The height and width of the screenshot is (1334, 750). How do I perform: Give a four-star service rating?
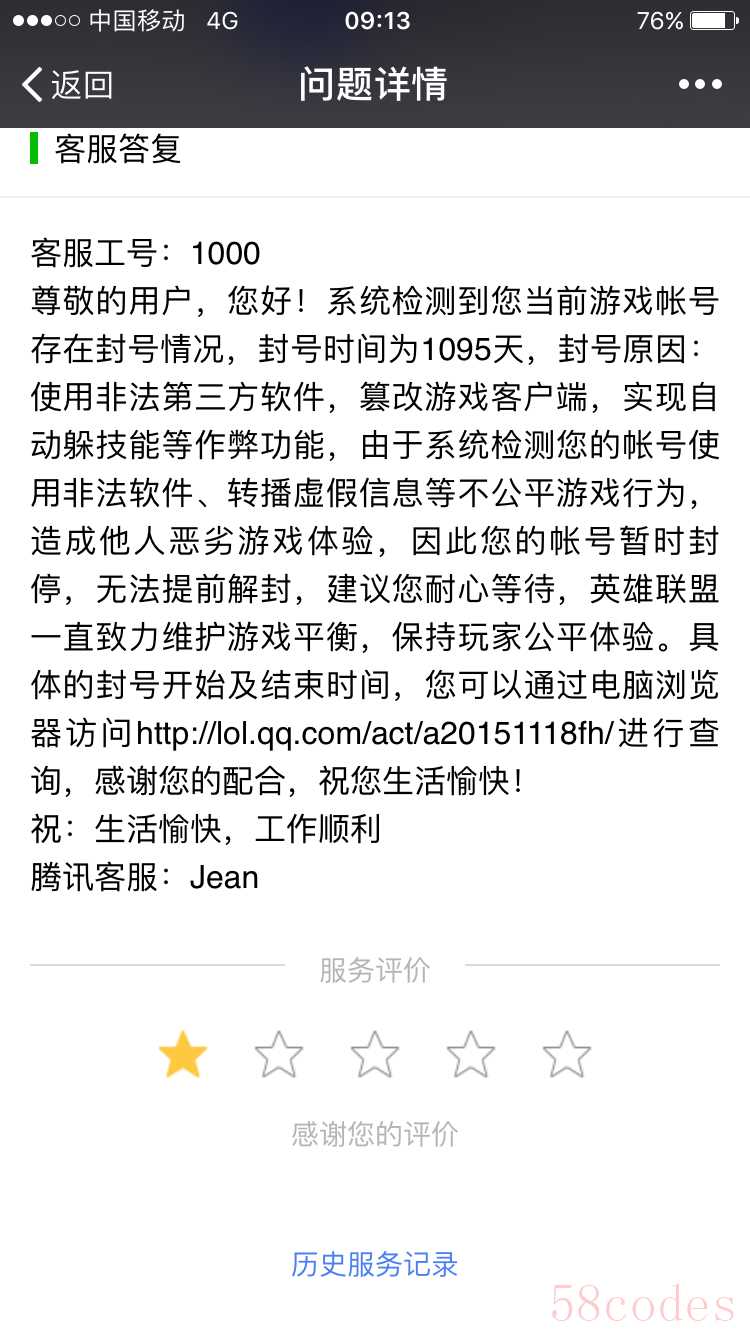coord(470,1055)
